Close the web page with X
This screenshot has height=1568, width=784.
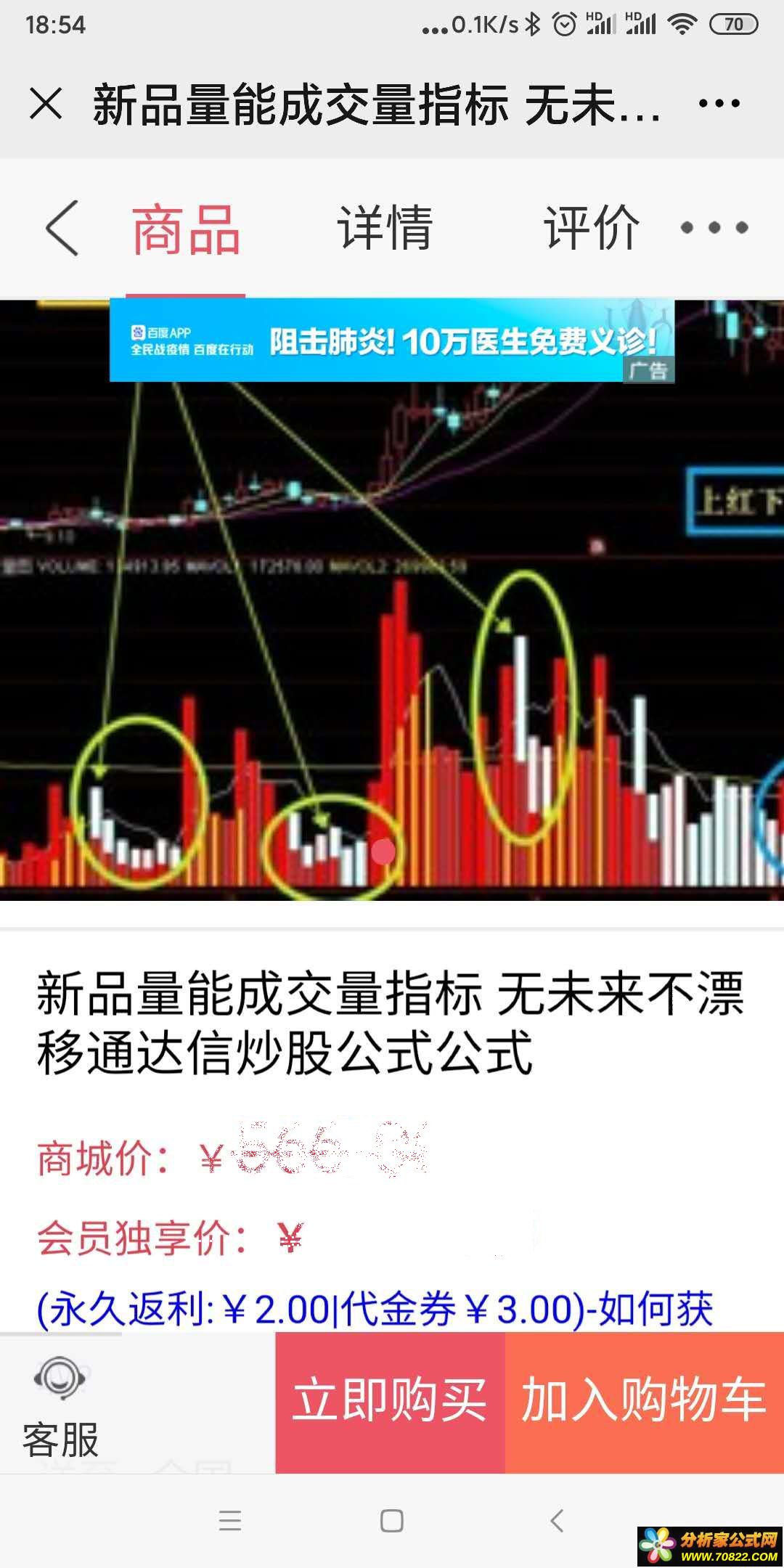[x=46, y=103]
